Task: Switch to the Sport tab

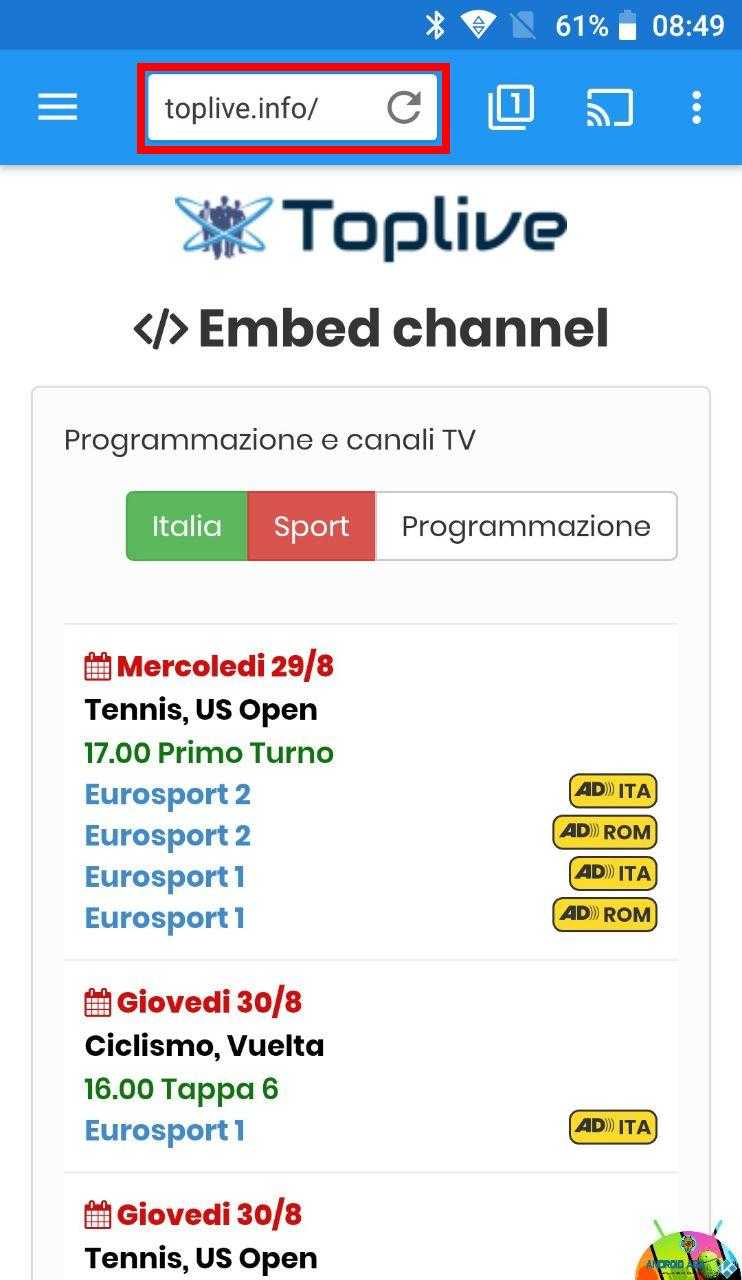Action: coord(311,526)
